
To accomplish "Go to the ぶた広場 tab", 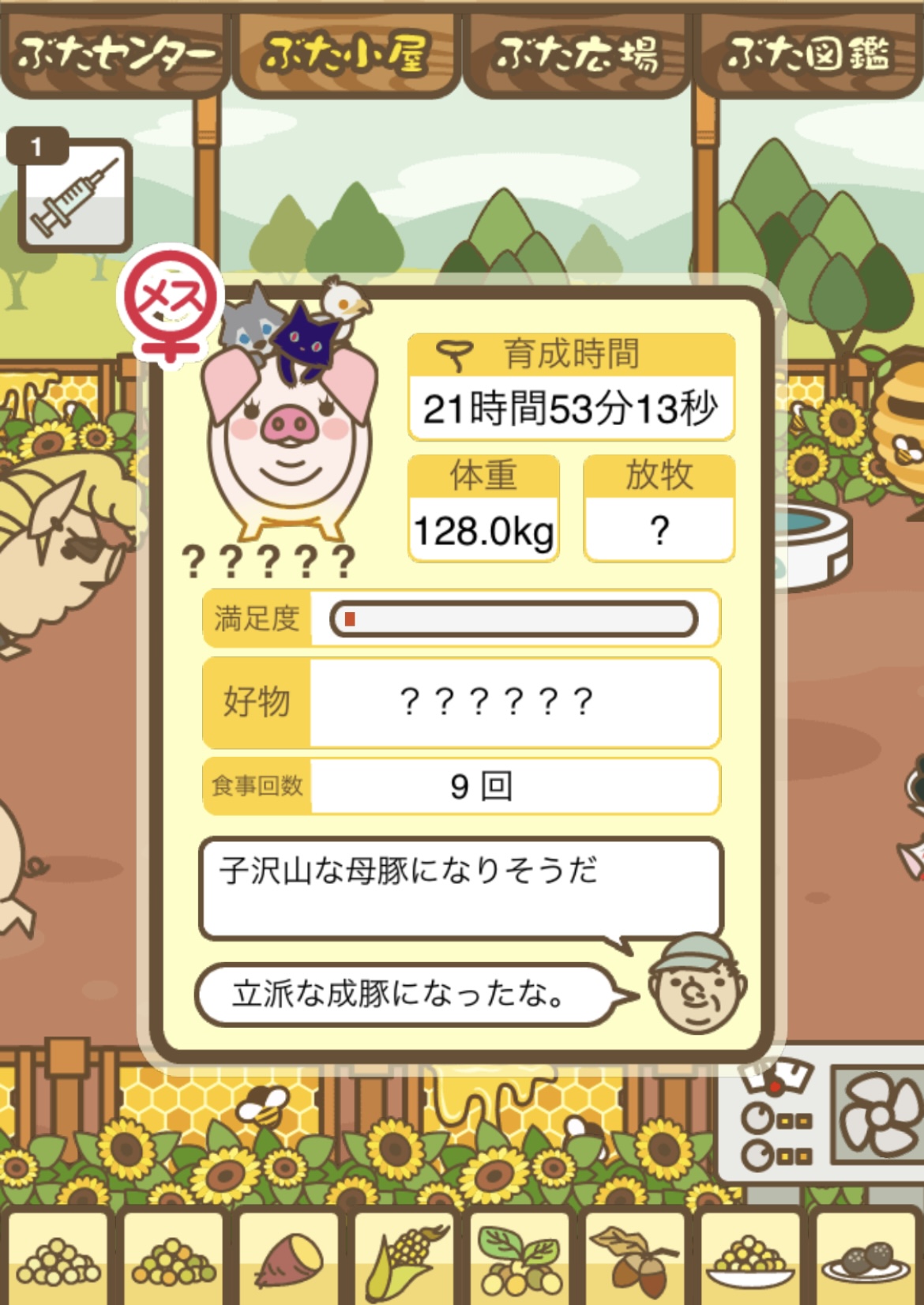I will pos(577,54).
